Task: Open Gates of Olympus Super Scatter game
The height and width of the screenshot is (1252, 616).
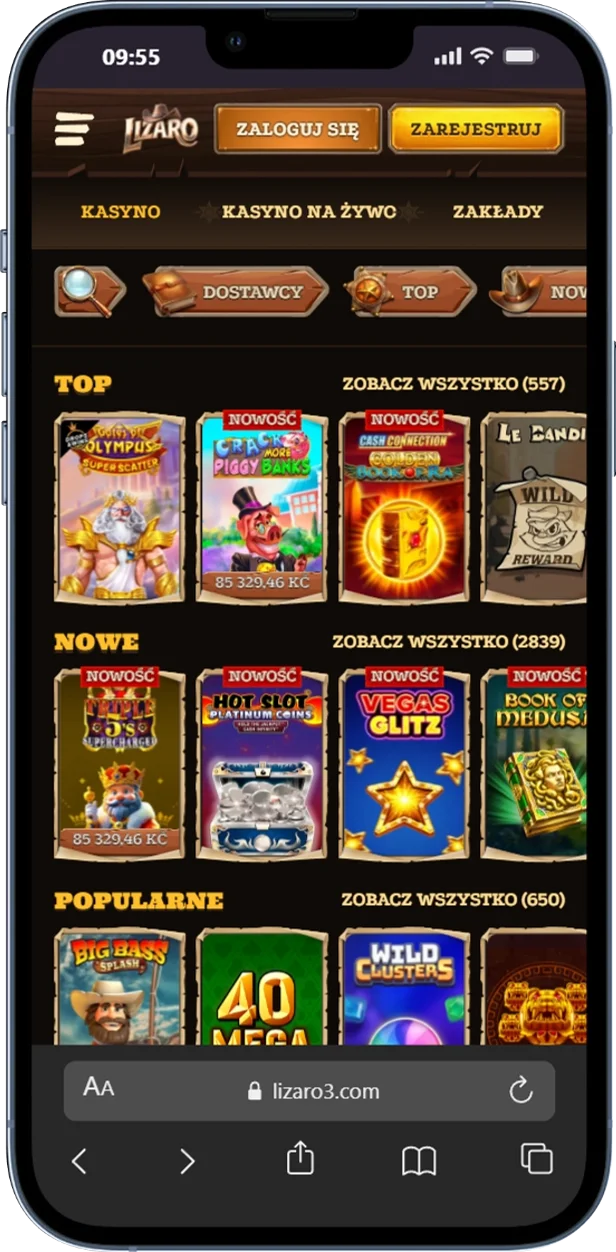Action: pyautogui.click(x=120, y=508)
